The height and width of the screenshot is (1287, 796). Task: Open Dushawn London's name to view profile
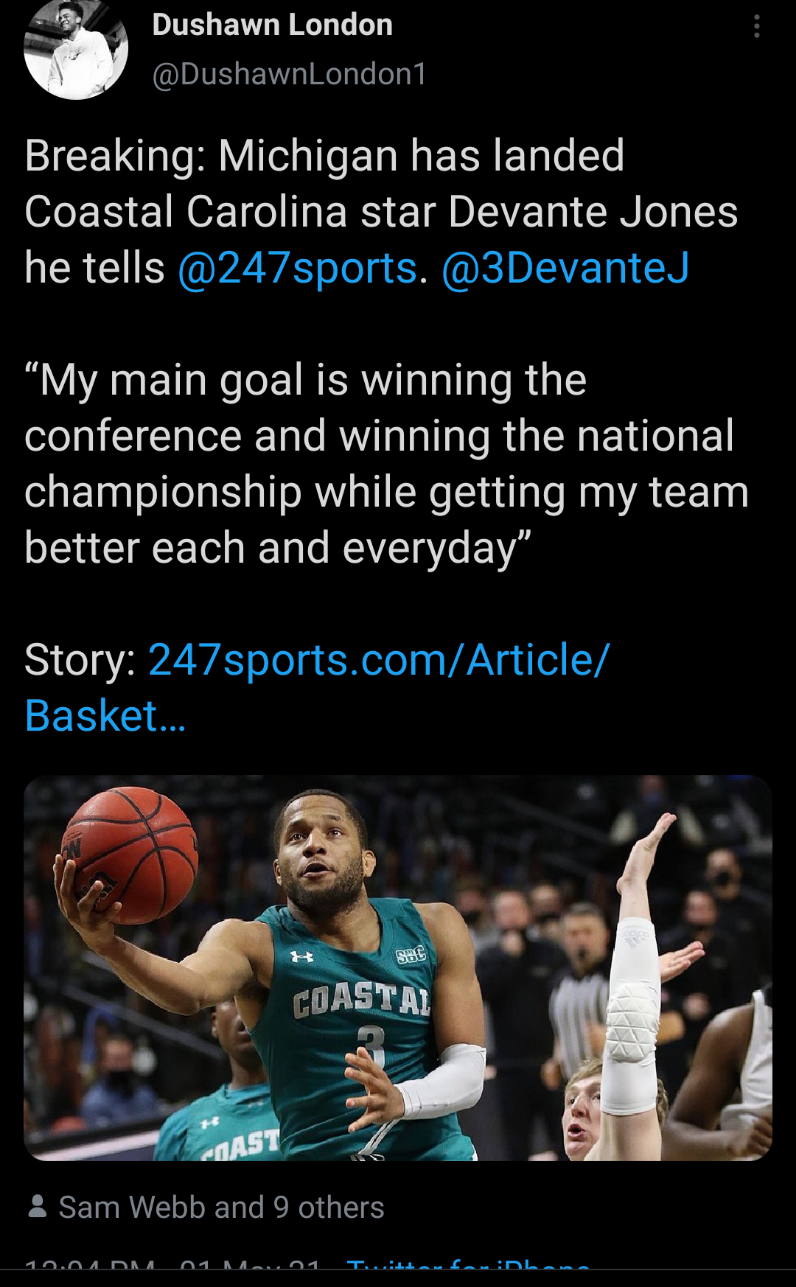pyautogui.click(x=272, y=25)
